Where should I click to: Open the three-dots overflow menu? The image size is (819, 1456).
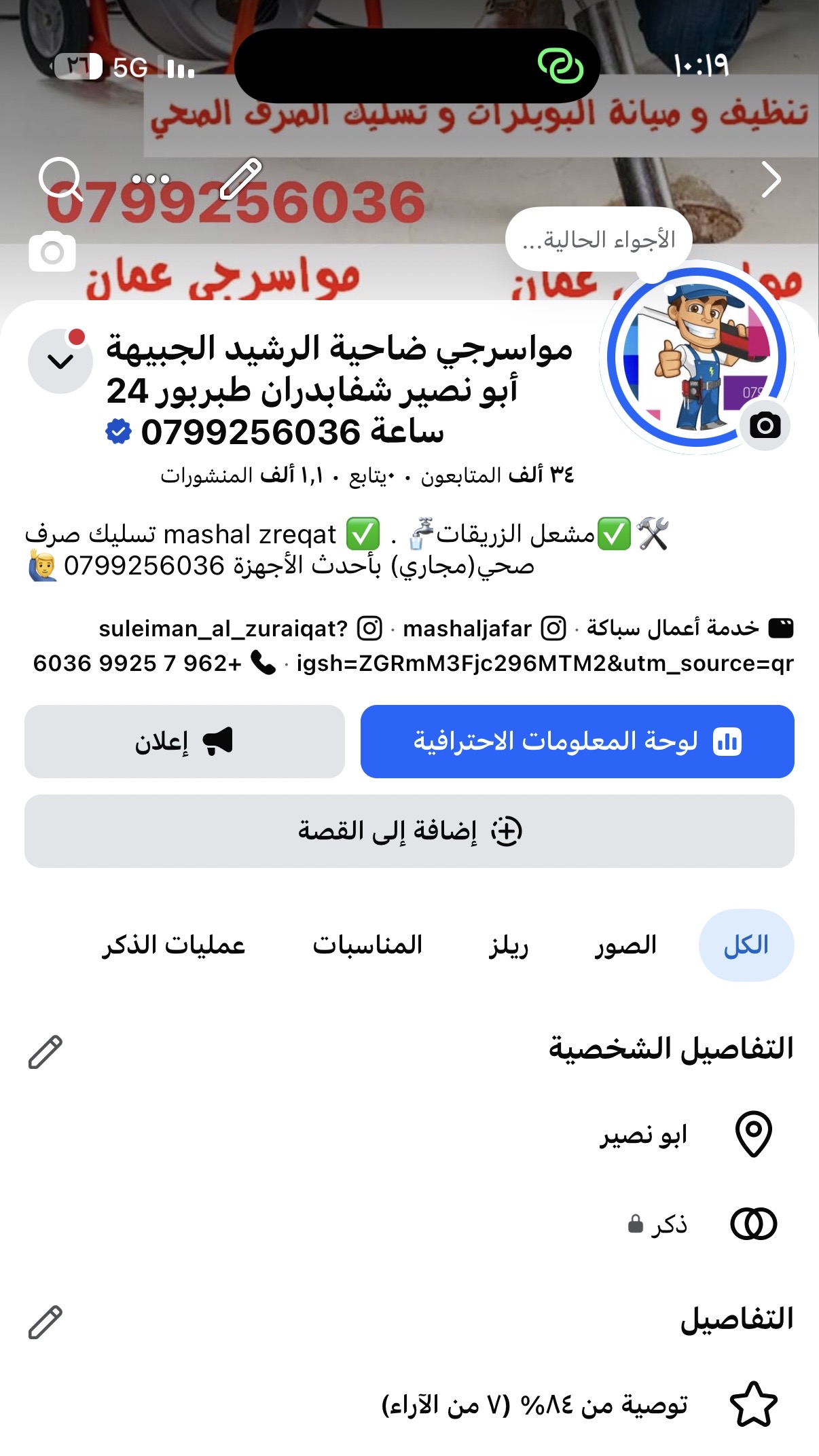point(151,180)
